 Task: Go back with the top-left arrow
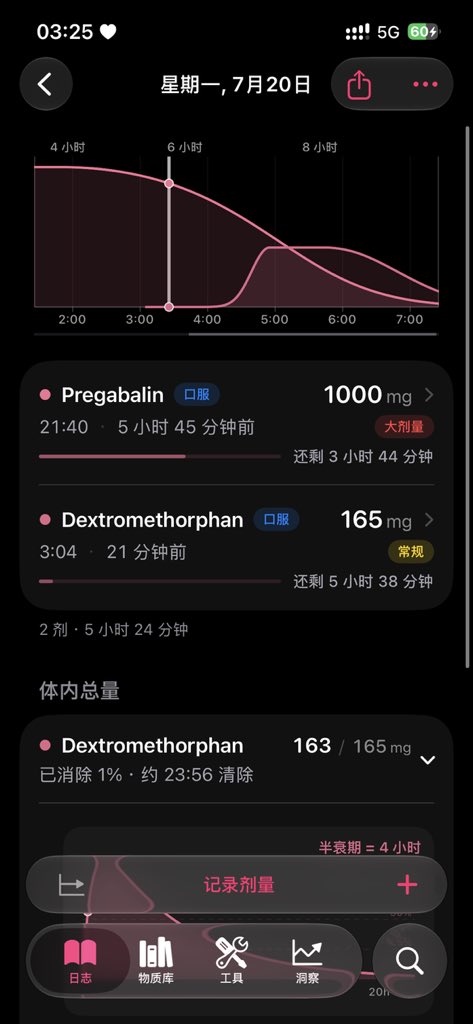click(46, 84)
